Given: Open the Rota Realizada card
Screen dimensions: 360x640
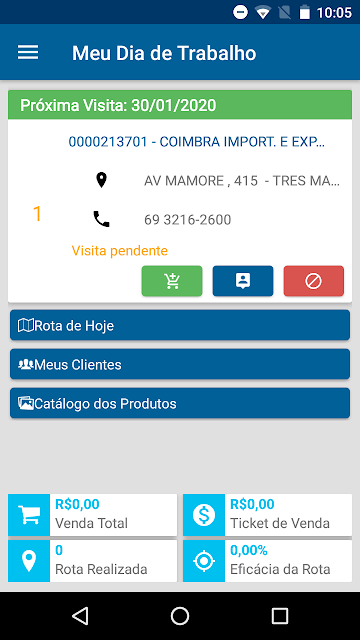Looking at the screenshot, I should click(x=93, y=561).
